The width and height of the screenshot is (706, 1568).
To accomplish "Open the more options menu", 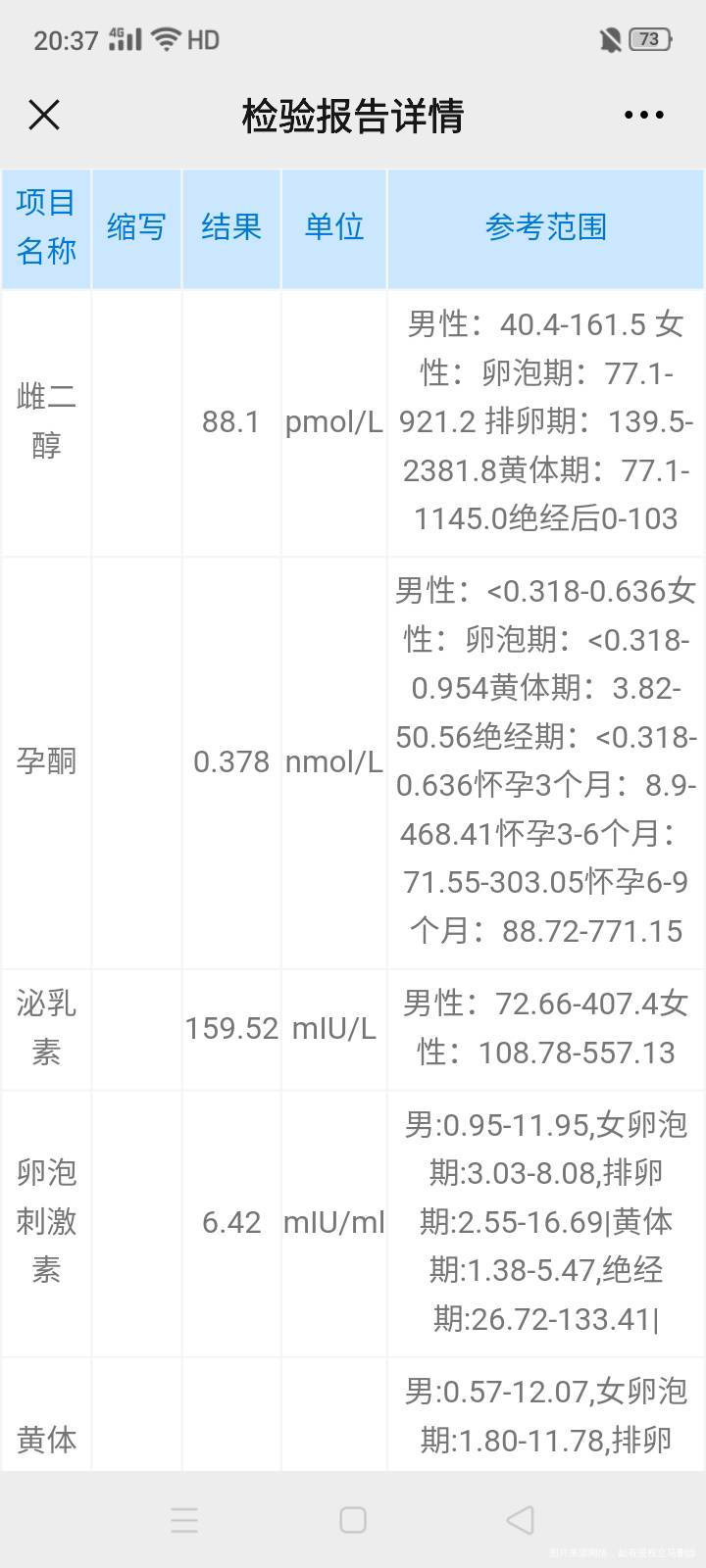I will (643, 115).
